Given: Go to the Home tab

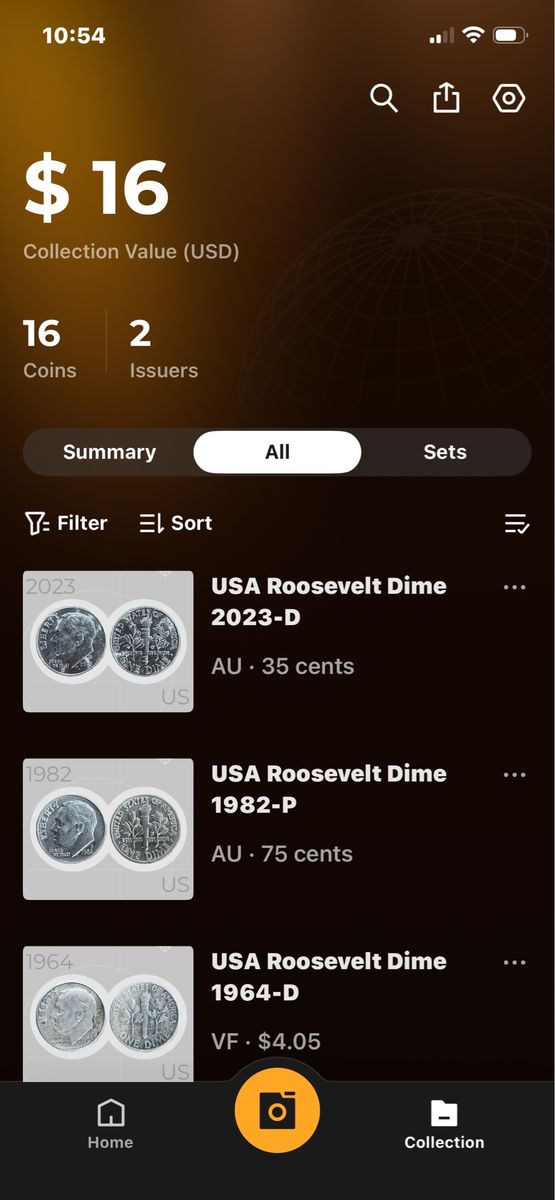Looking at the screenshot, I should (110, 1124).
